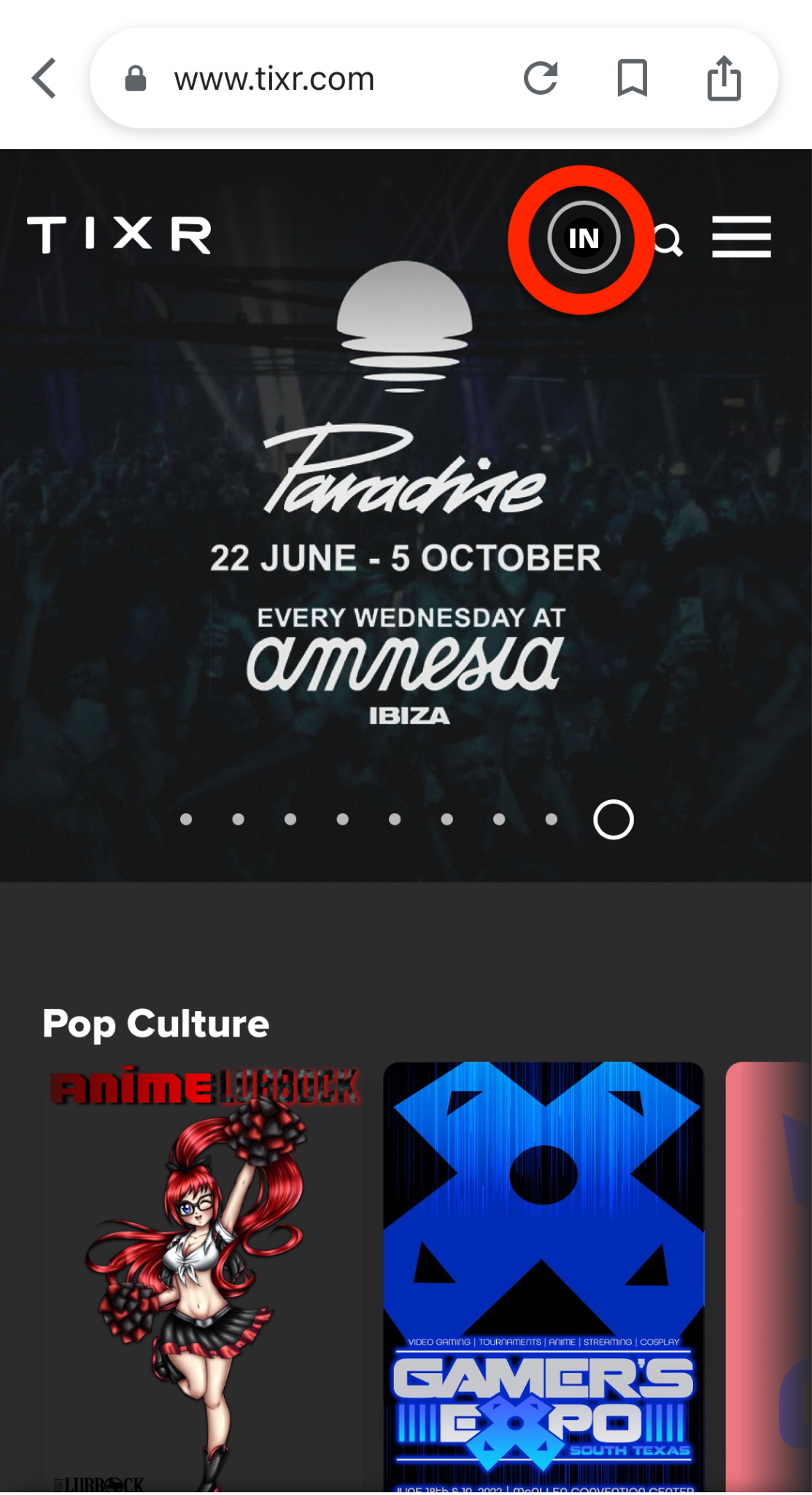
Task: Select the fifth carousel dot
Action: click(395, 819)
